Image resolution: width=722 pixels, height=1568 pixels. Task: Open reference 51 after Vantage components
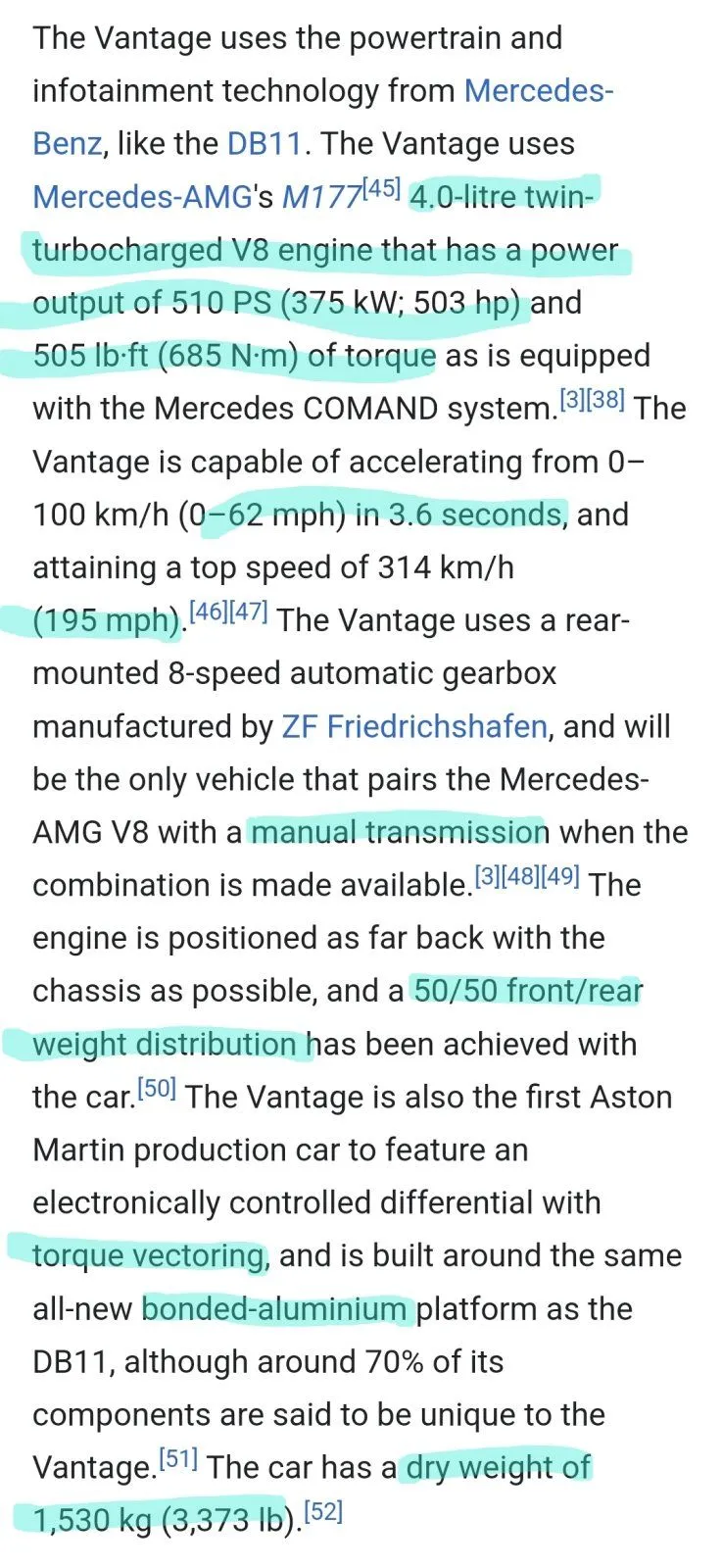point(178,1458)
